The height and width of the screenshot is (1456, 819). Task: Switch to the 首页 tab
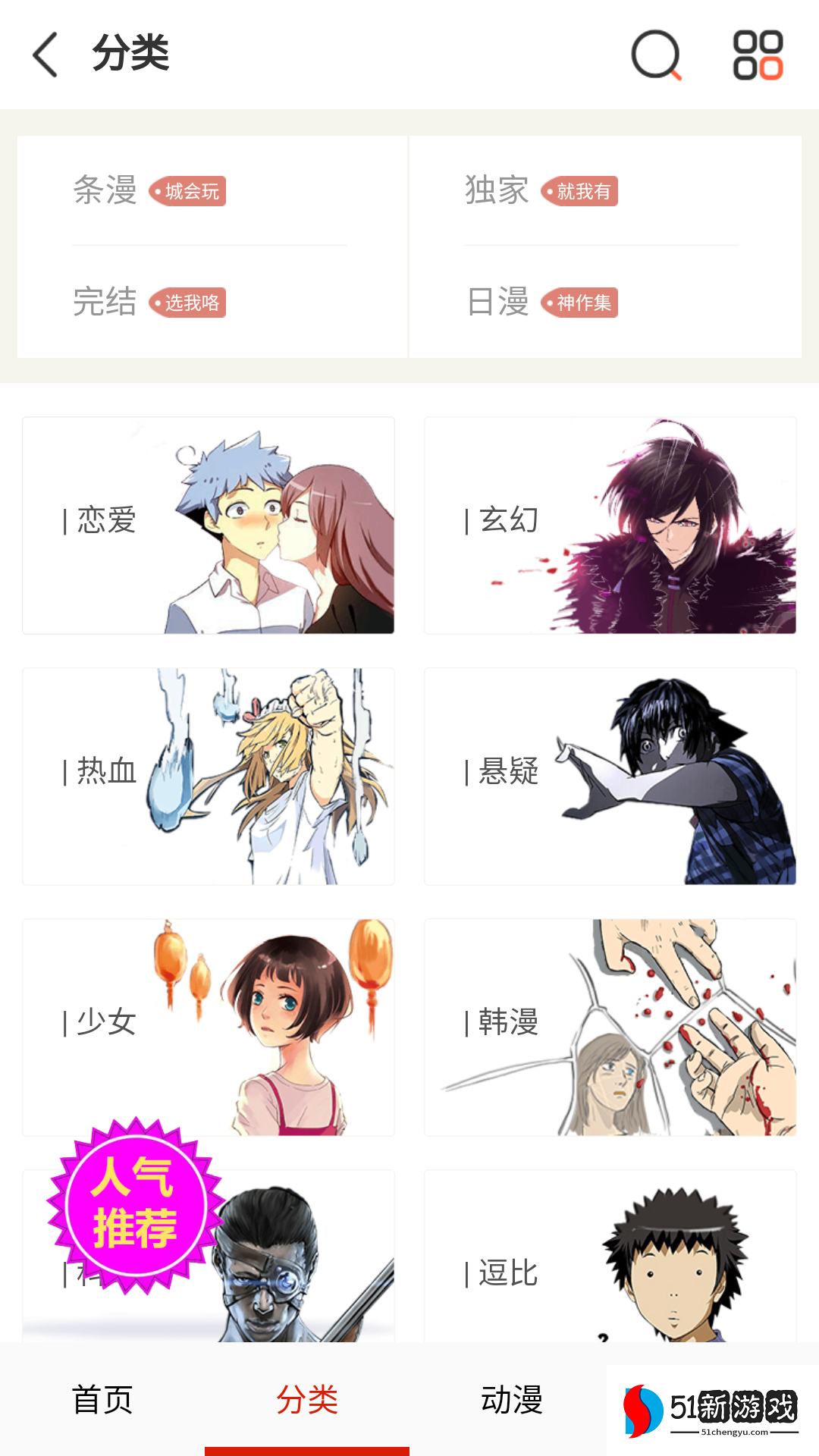pos(102,1400)
